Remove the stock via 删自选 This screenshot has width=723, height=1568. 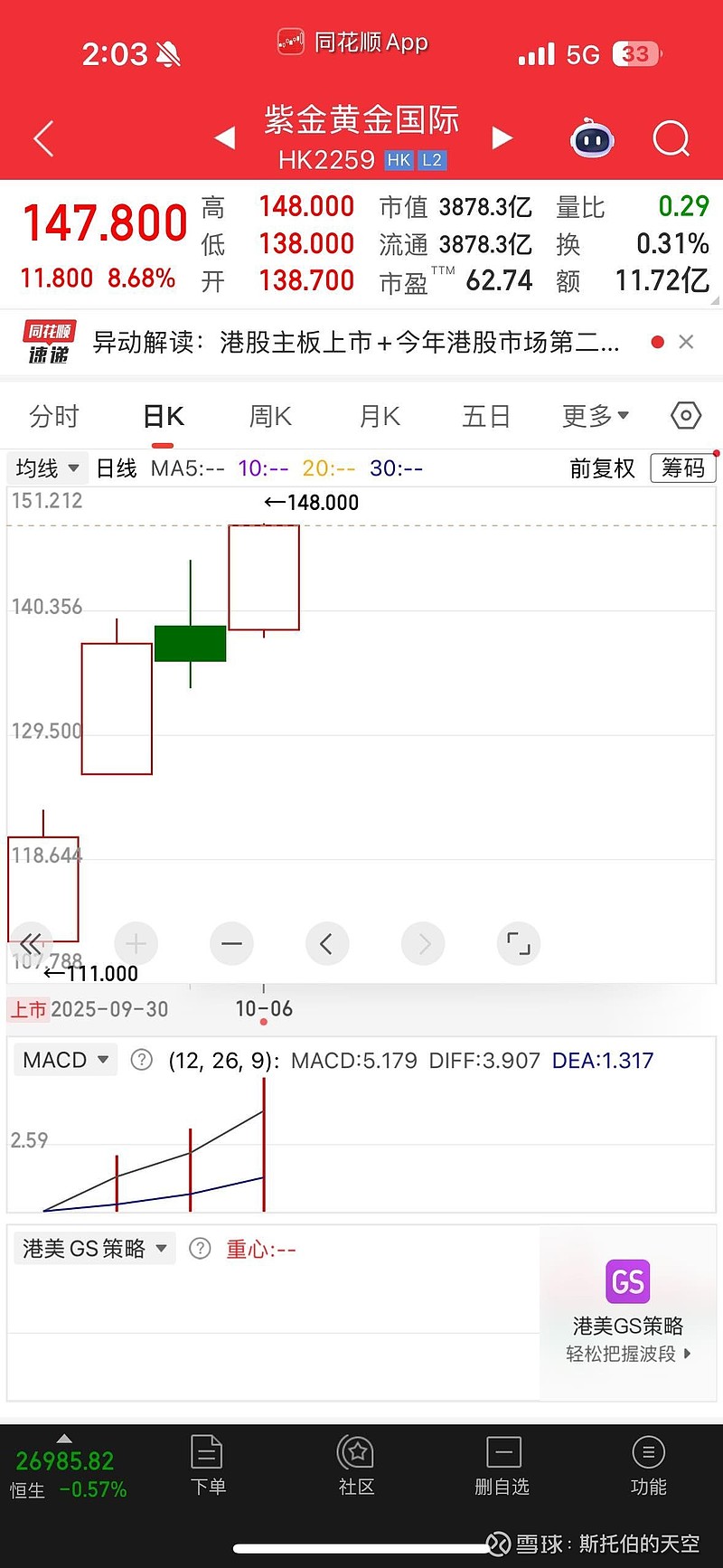502,1465
